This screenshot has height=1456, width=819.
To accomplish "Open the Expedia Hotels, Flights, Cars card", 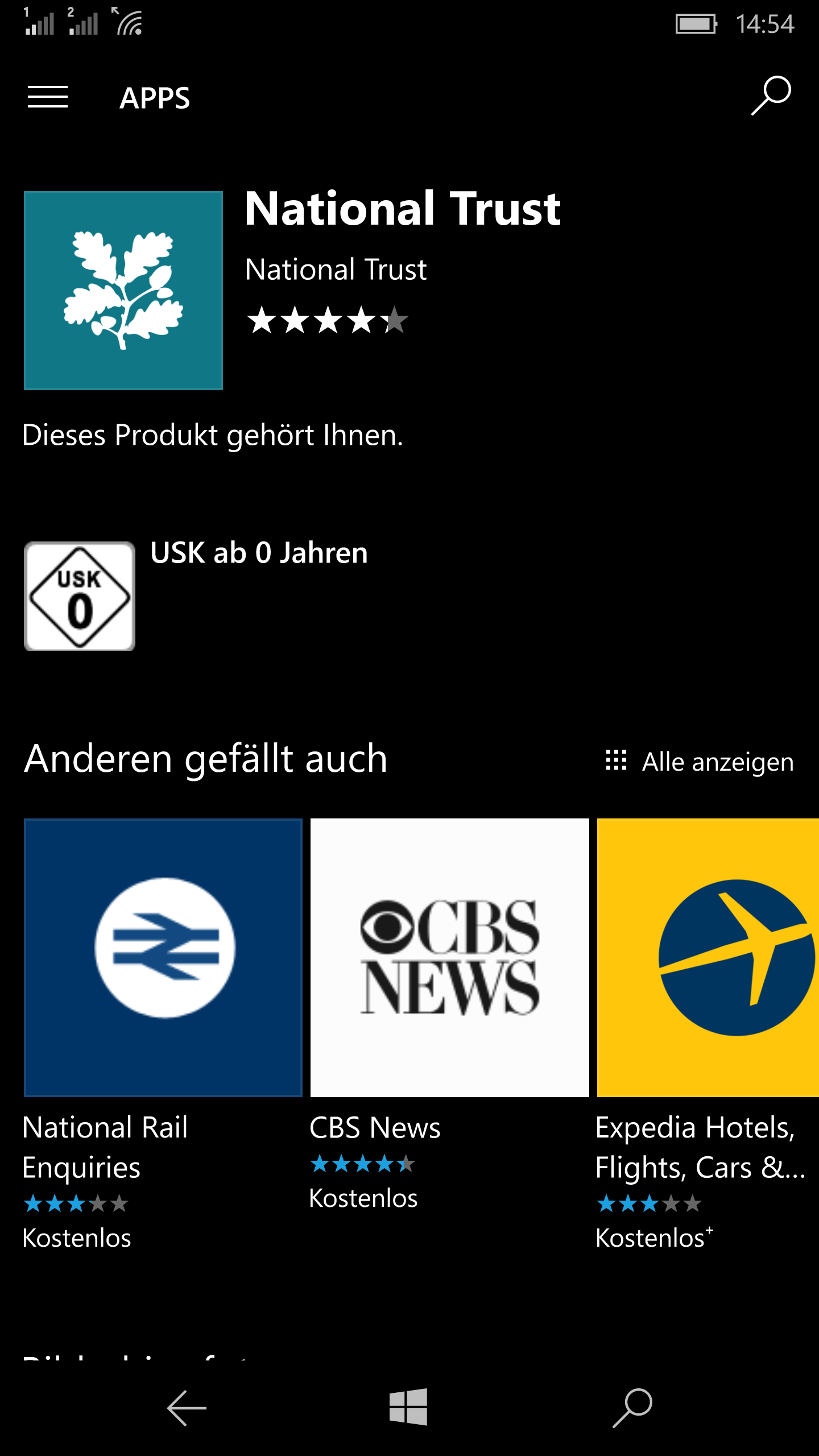I will [x=708, y=958].
